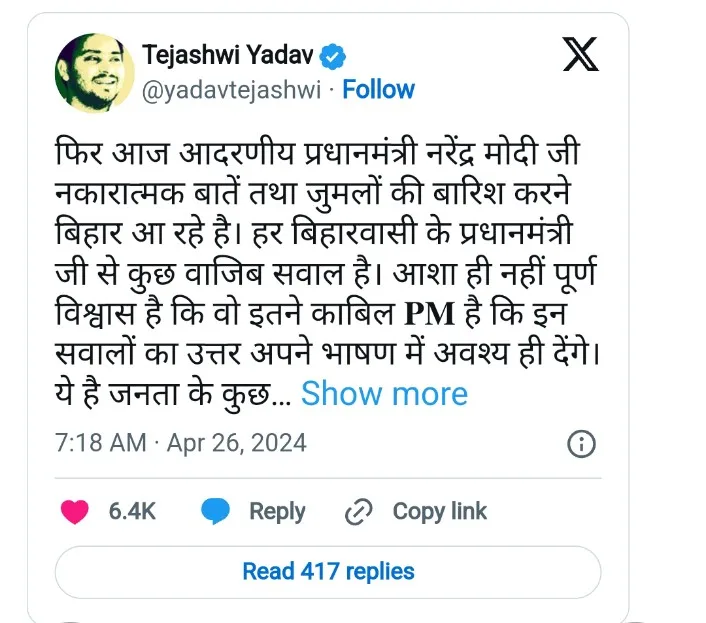Follow @yadavtejashwi
The width and height of the screenshot is (706, 623).
pyautogui.click(x=378, y=90)
